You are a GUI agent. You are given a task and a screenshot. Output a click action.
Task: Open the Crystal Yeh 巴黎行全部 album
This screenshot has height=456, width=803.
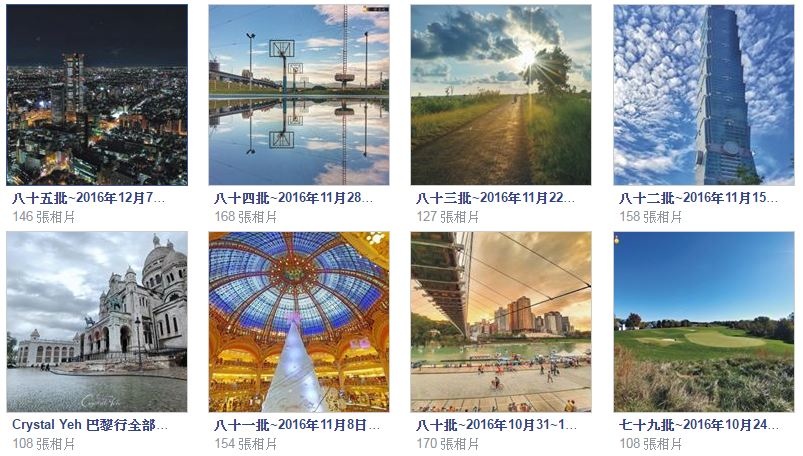[x=97, y=322]
